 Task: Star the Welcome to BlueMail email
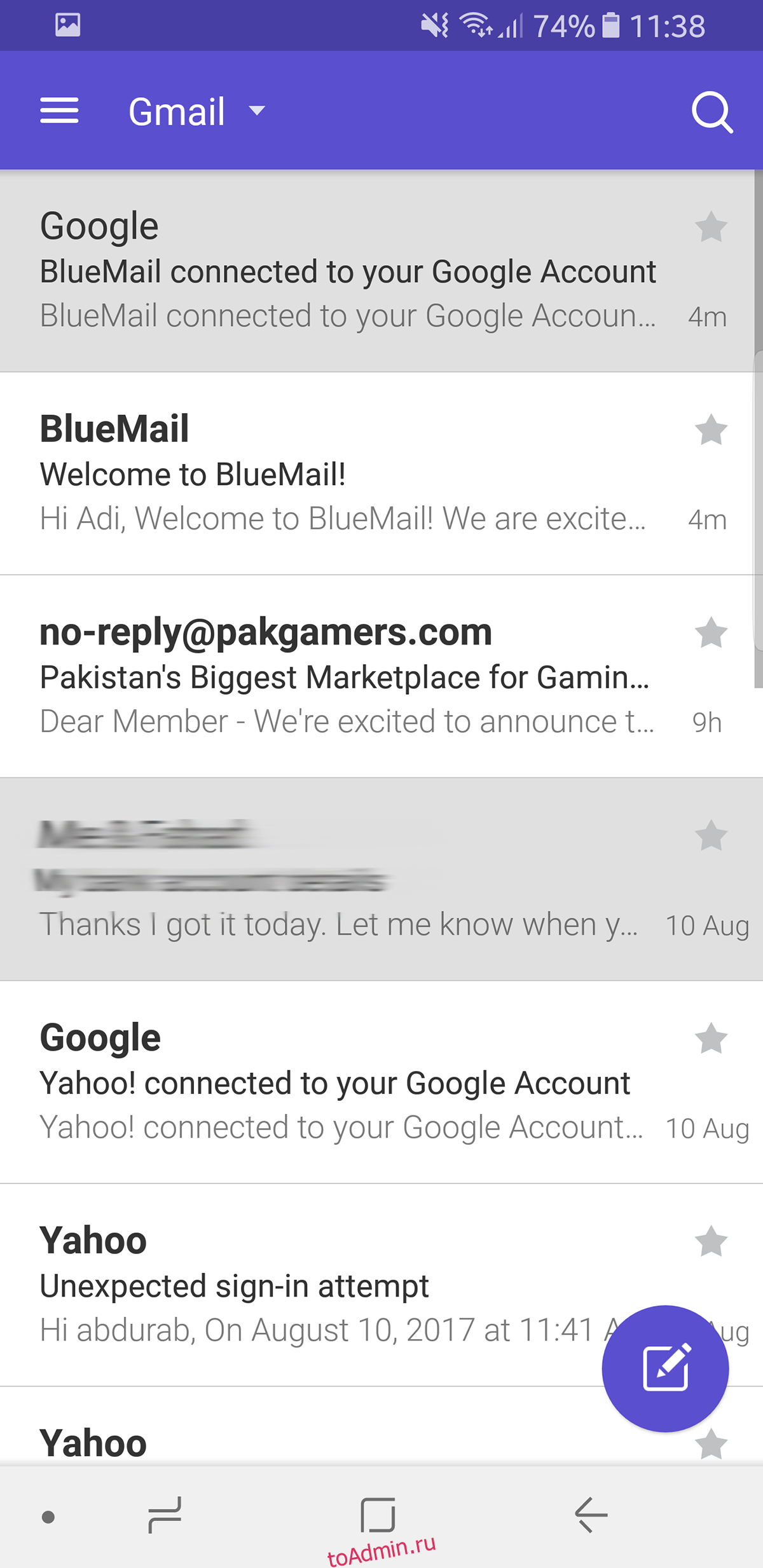coord(711,430)
